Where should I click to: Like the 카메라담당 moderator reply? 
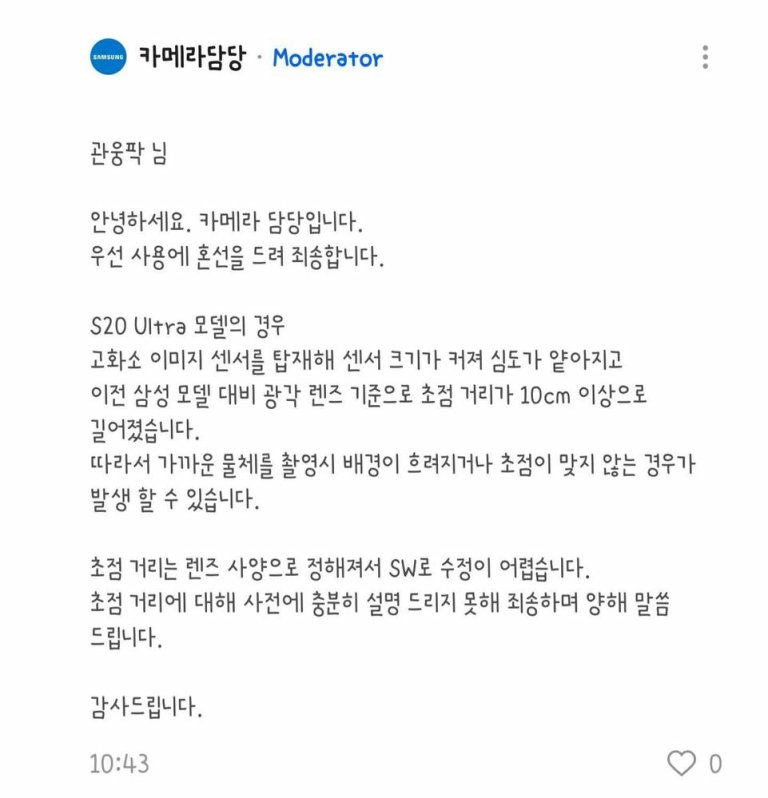(x=681, y=764)
